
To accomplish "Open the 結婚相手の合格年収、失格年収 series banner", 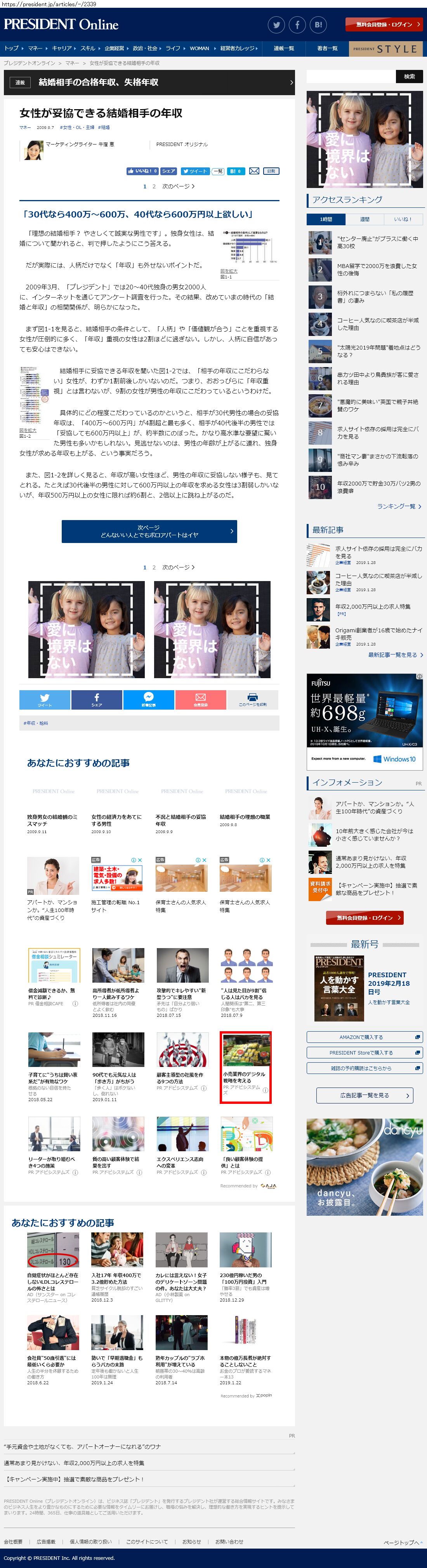I will pyautogui.click(x=149, y=82).
